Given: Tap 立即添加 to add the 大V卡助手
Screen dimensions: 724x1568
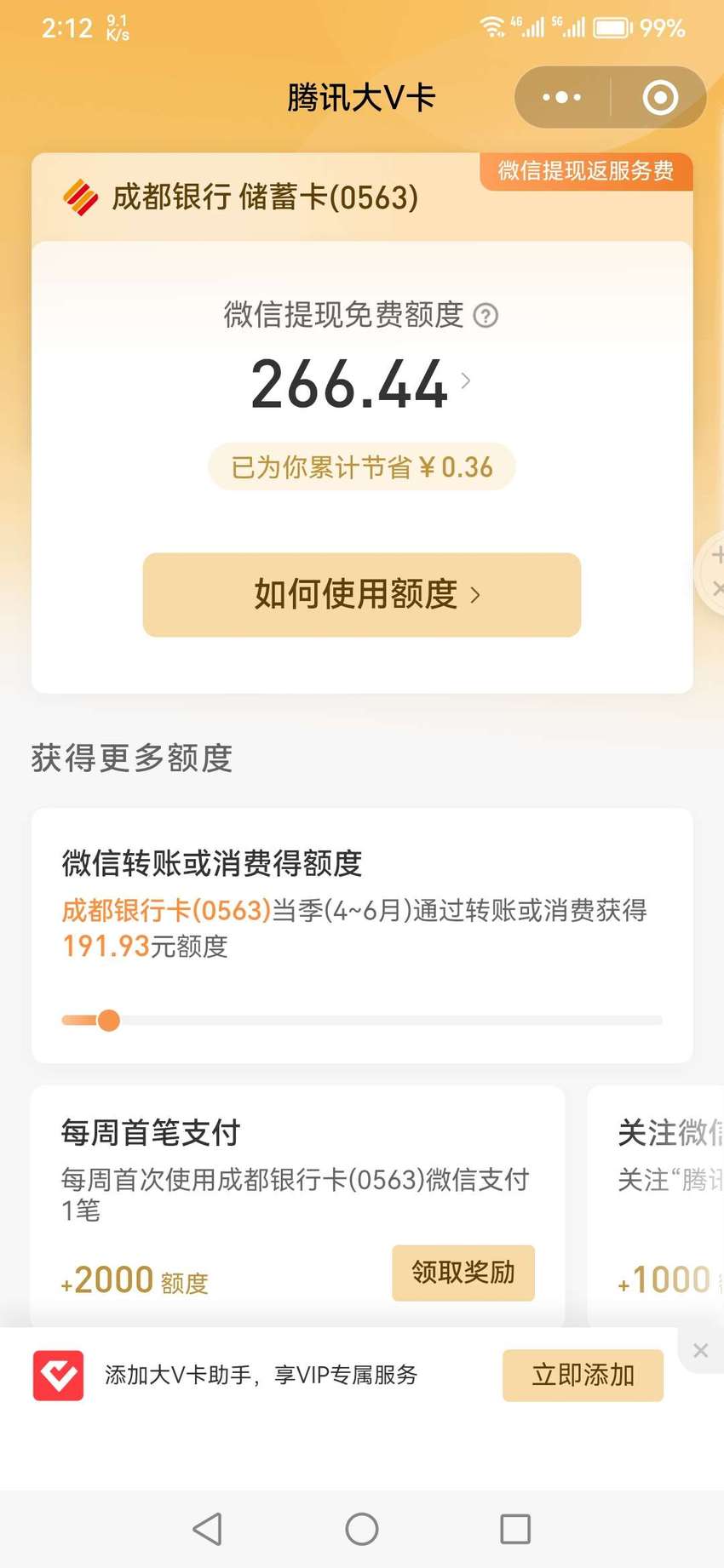Looking at the screenshot, I should pos(583,1375).
